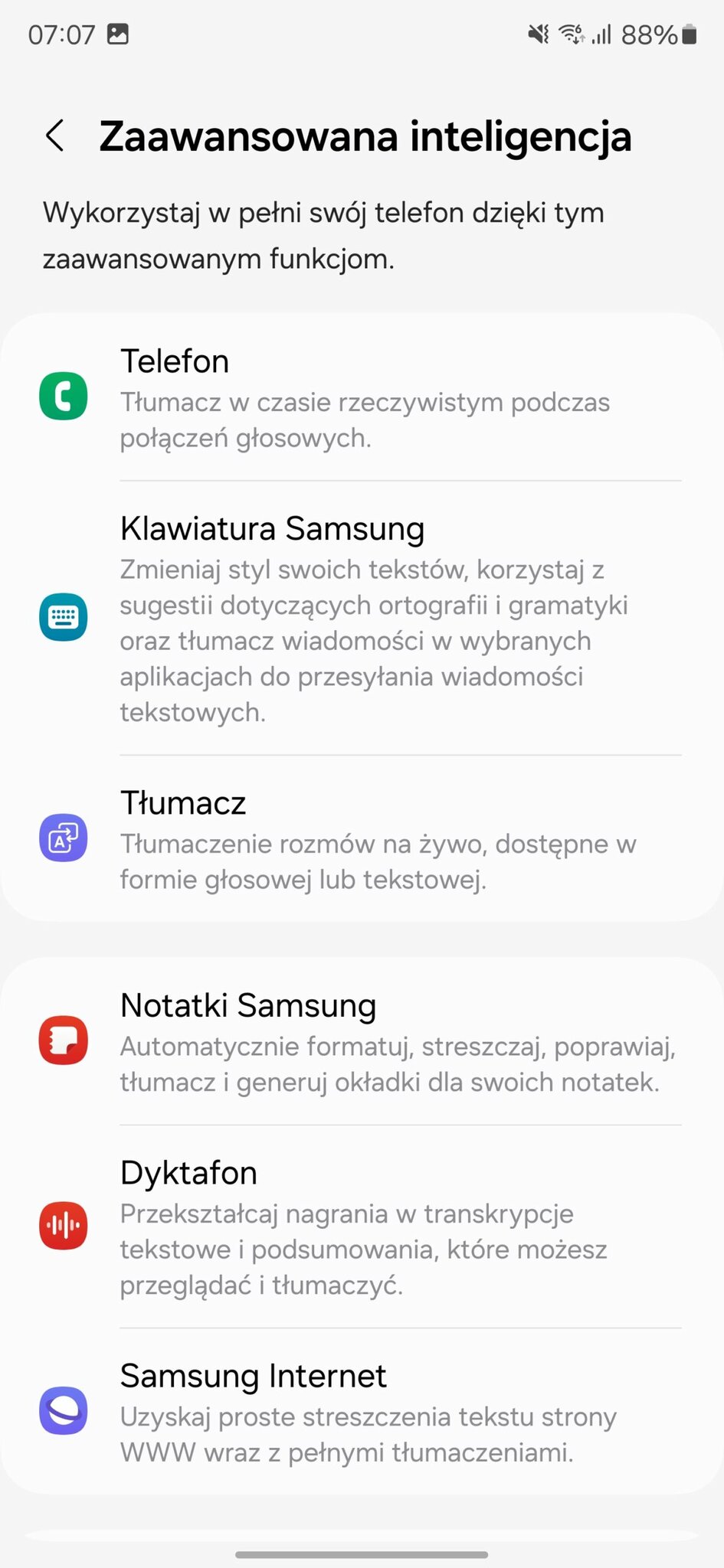Open Klawiatura Samsung settings

(362, 618)
